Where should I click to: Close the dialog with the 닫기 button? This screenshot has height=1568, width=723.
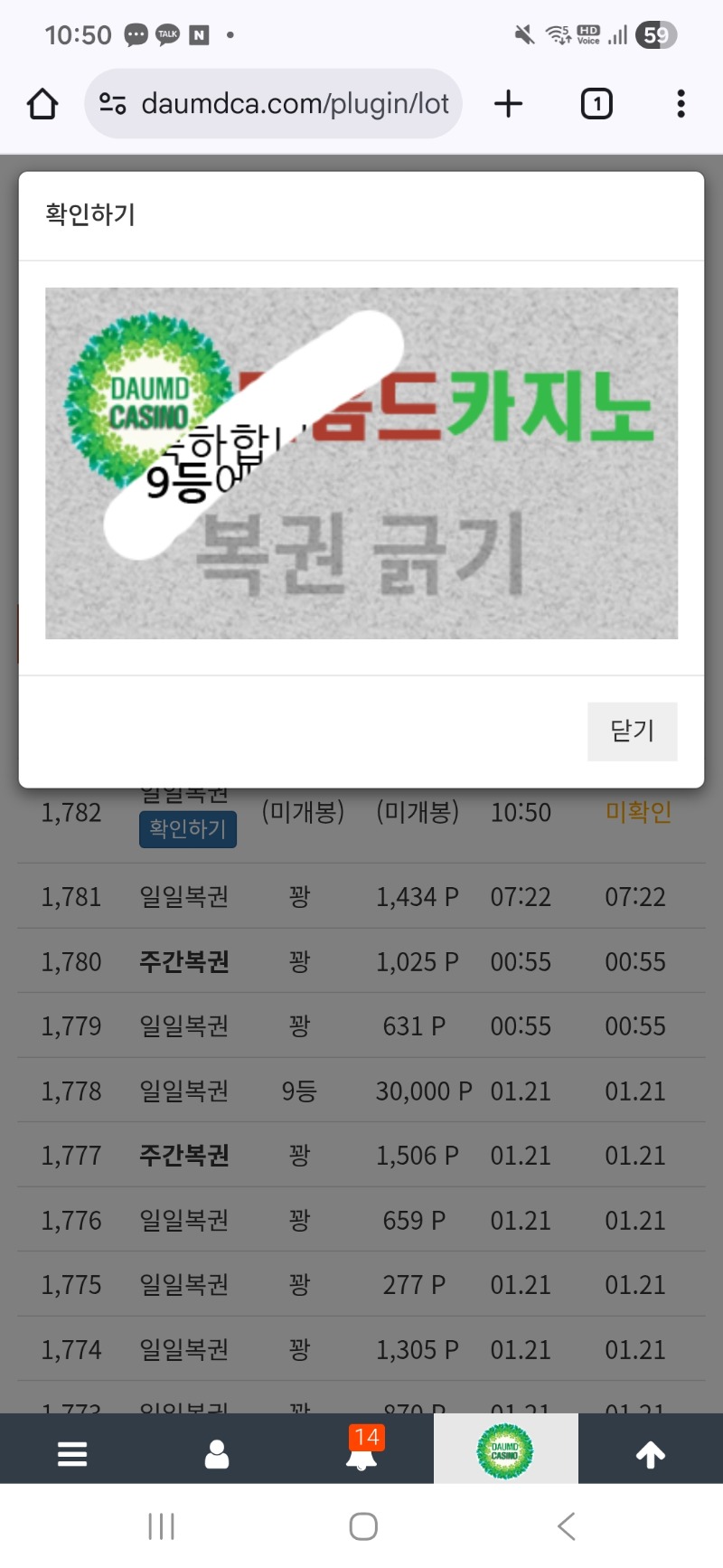tap(632, 731)
